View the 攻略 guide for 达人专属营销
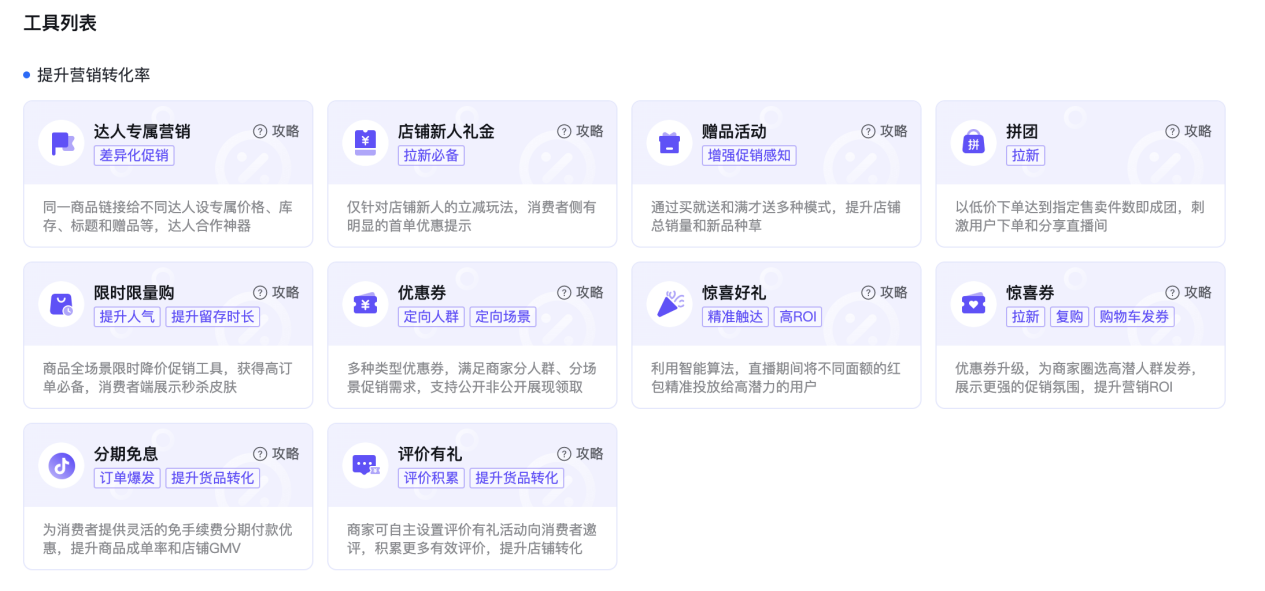1265x591 pixels. point(276,131)
